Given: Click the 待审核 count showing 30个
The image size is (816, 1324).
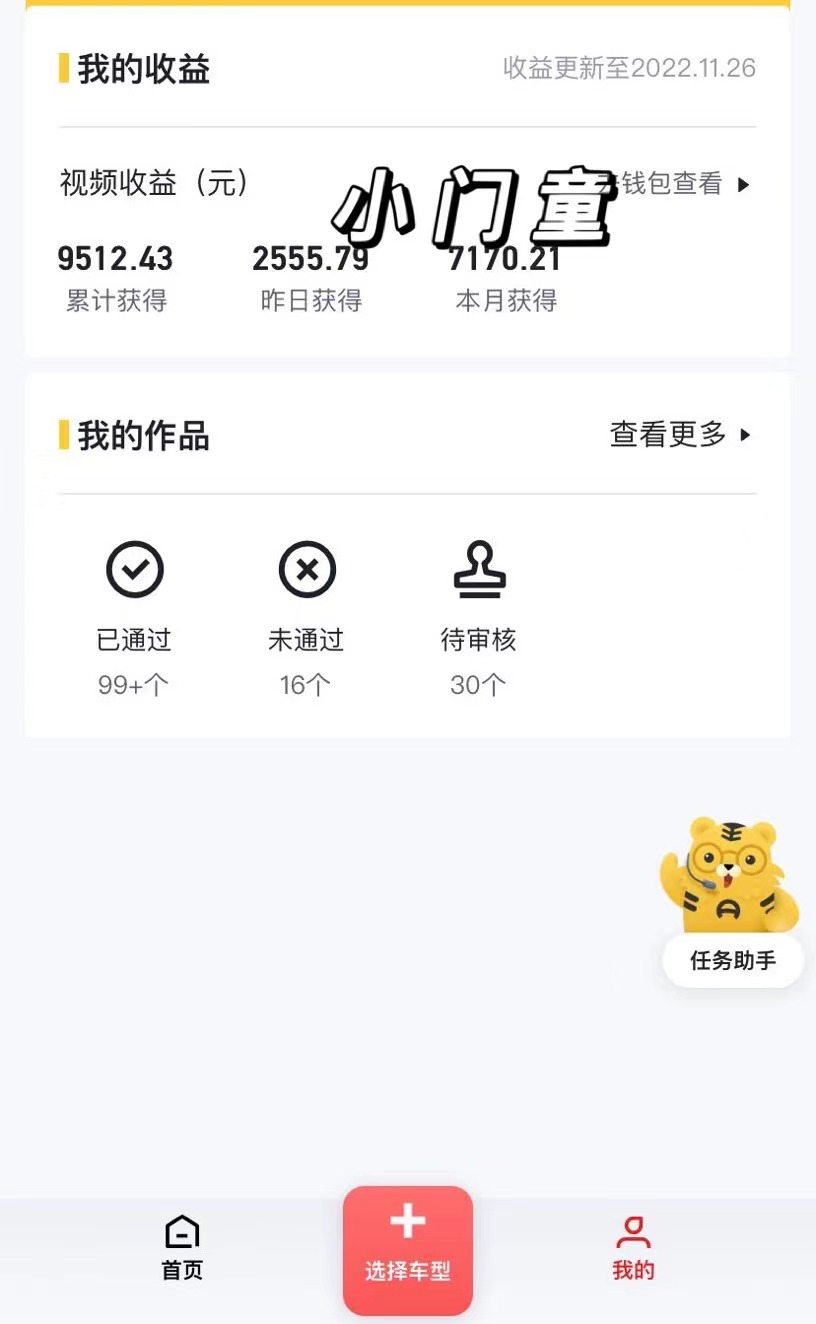Looking at the screenshot, I should 478,684.
